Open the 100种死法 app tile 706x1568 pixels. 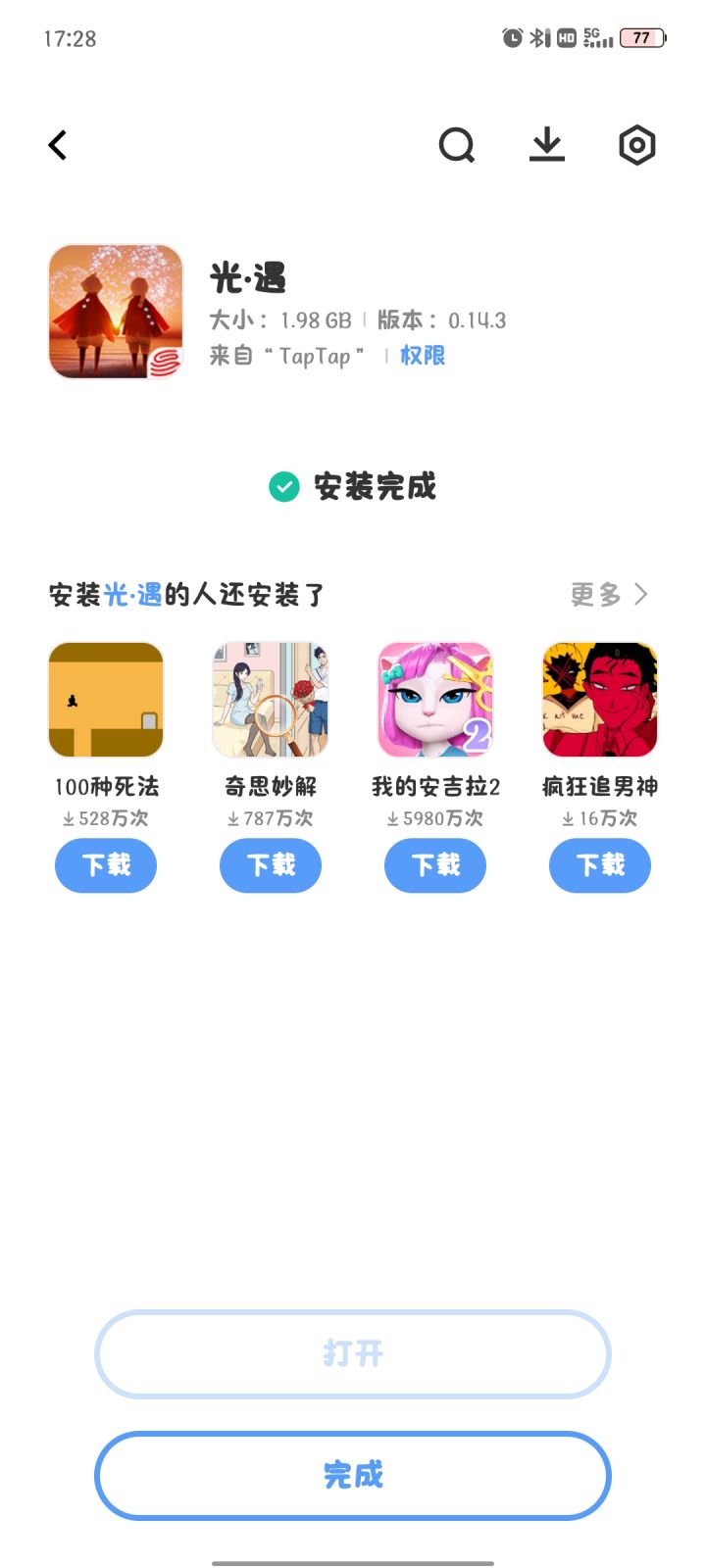point(106,700)
